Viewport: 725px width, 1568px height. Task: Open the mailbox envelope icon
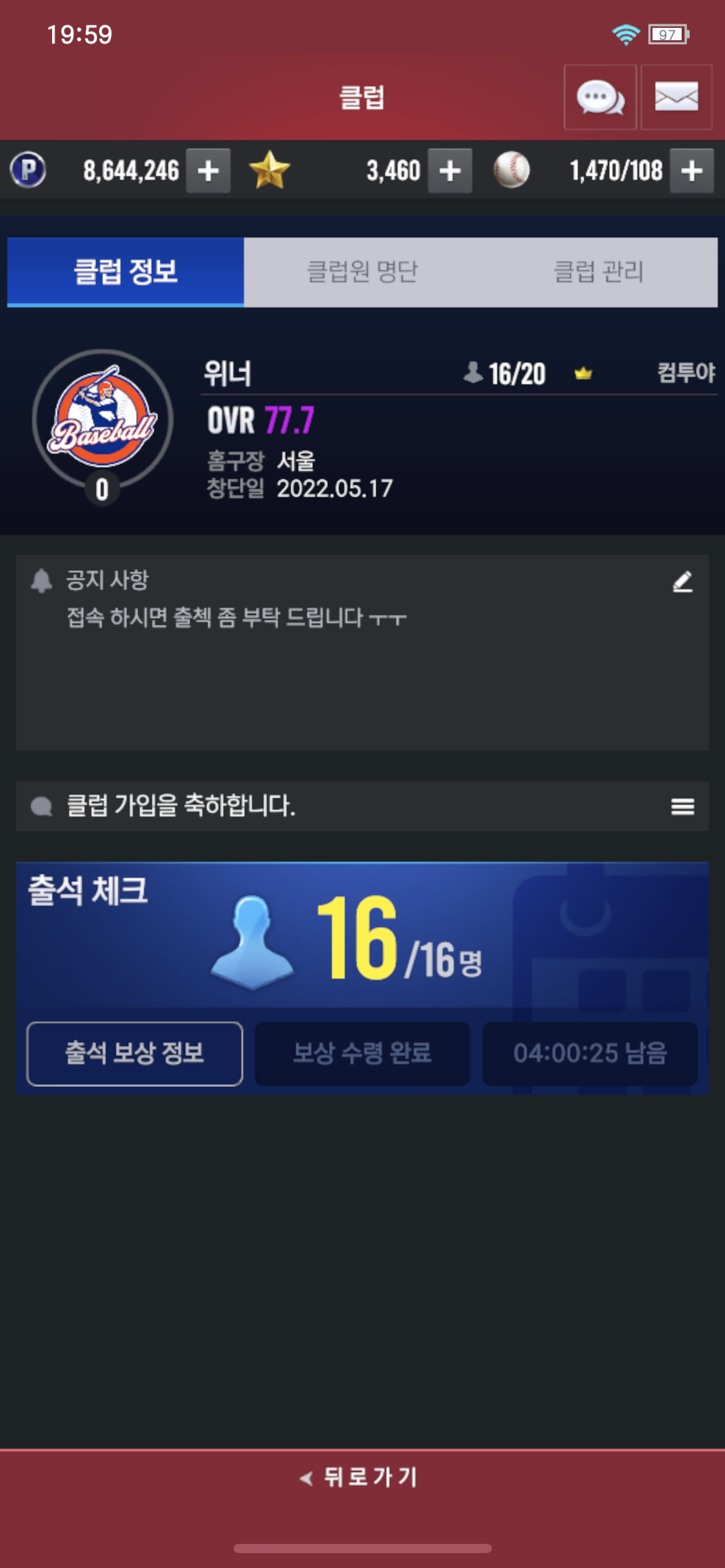[x=676, y=97]
